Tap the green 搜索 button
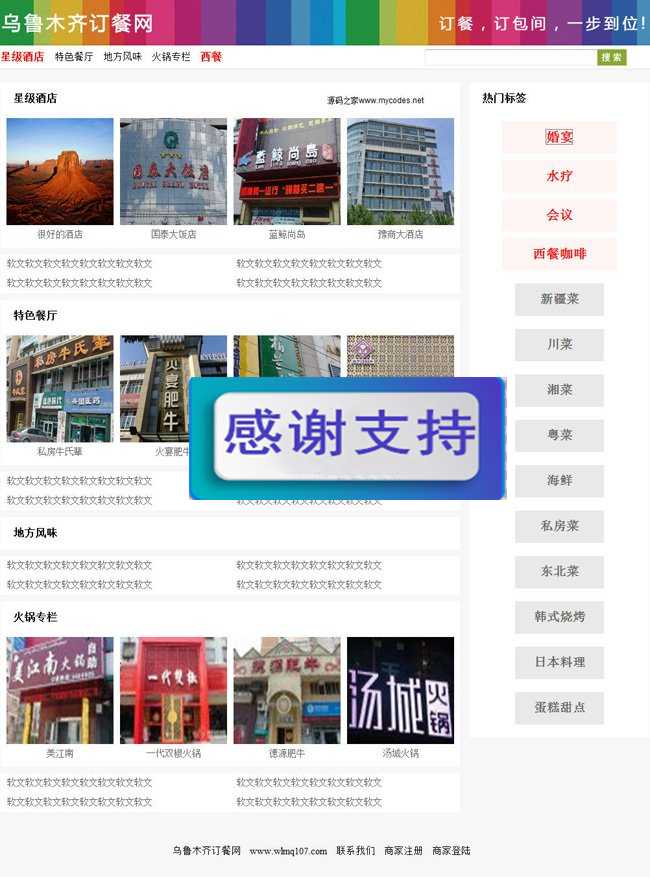The height and width of the screenshot is (877, 650). pyautogui.click(x=612, y=58)
